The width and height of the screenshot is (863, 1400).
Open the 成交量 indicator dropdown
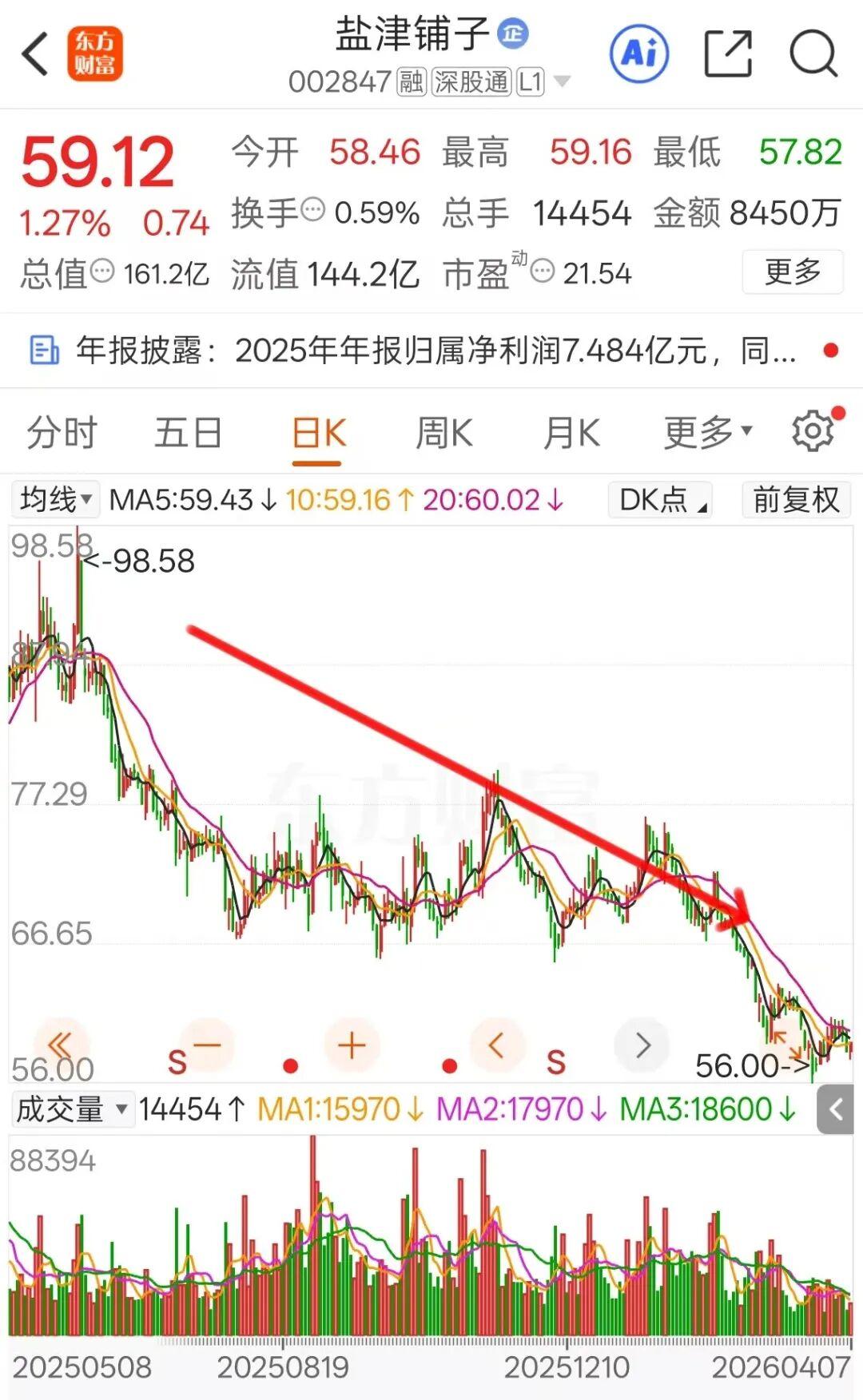[72, 1109]
